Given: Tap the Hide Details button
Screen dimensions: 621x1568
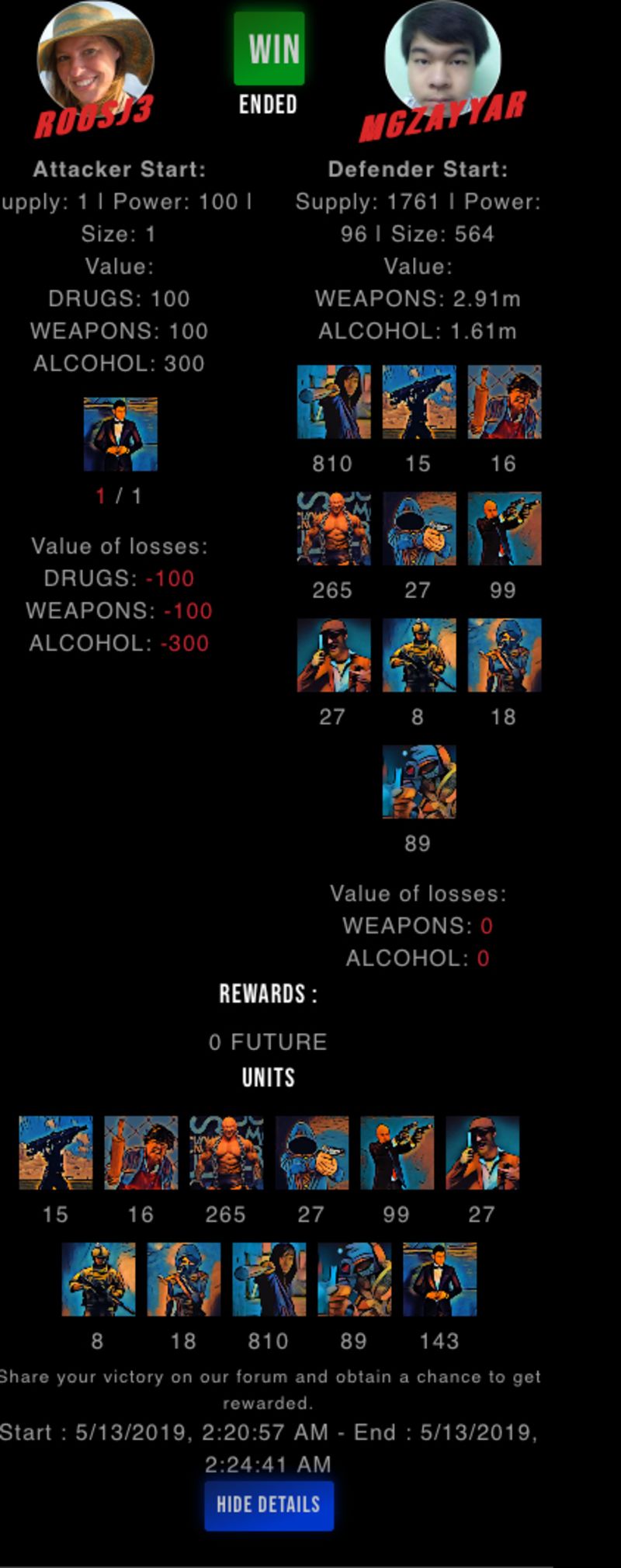Looking at the screenshot, I should click(269, 1505).
